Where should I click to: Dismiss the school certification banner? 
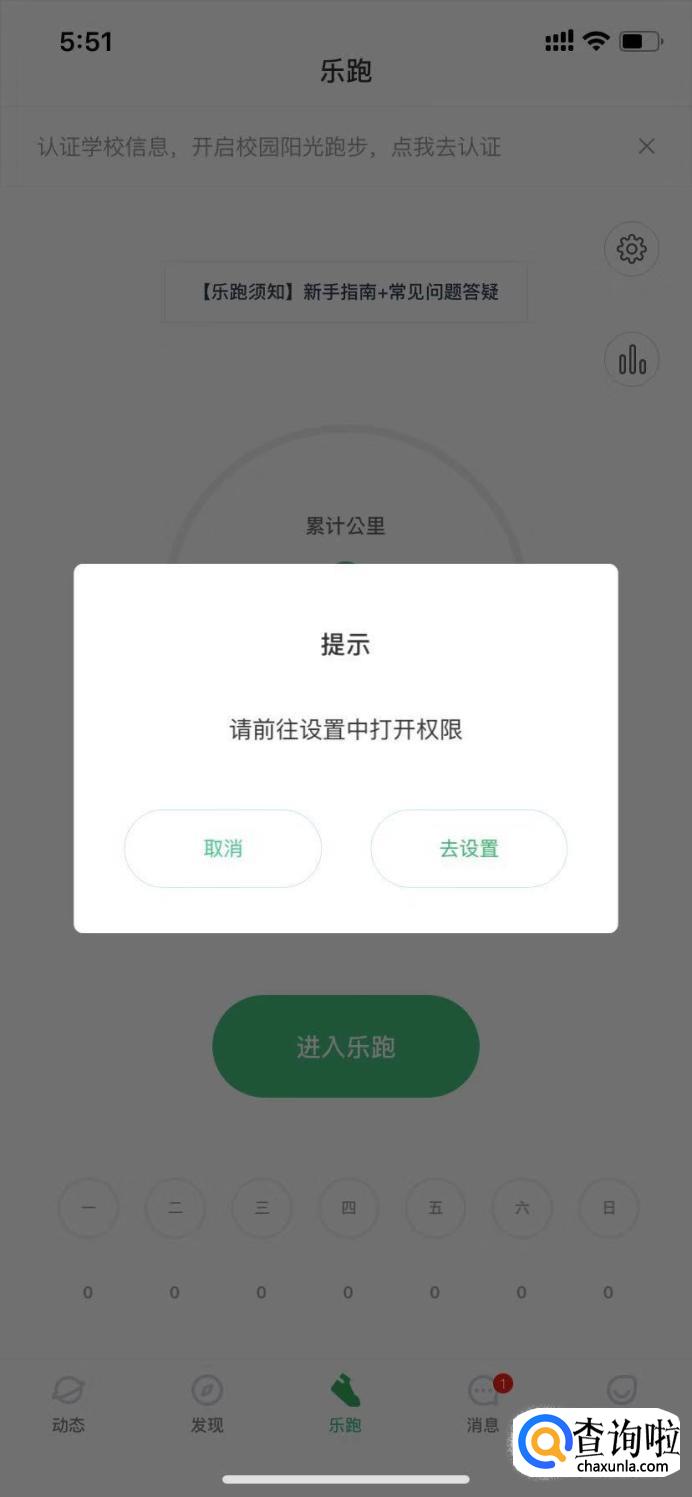(646, 147)
